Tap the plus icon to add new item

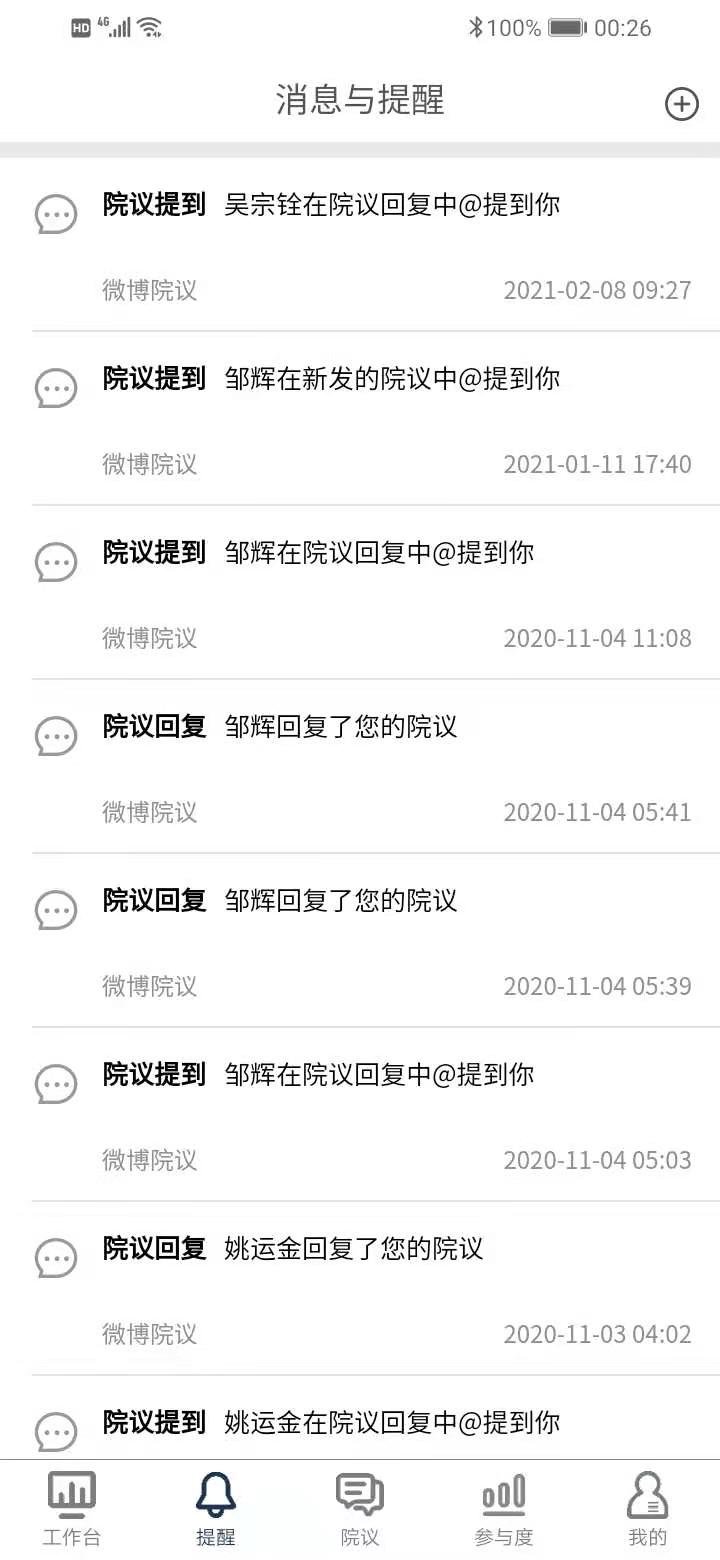coord(682,103)
